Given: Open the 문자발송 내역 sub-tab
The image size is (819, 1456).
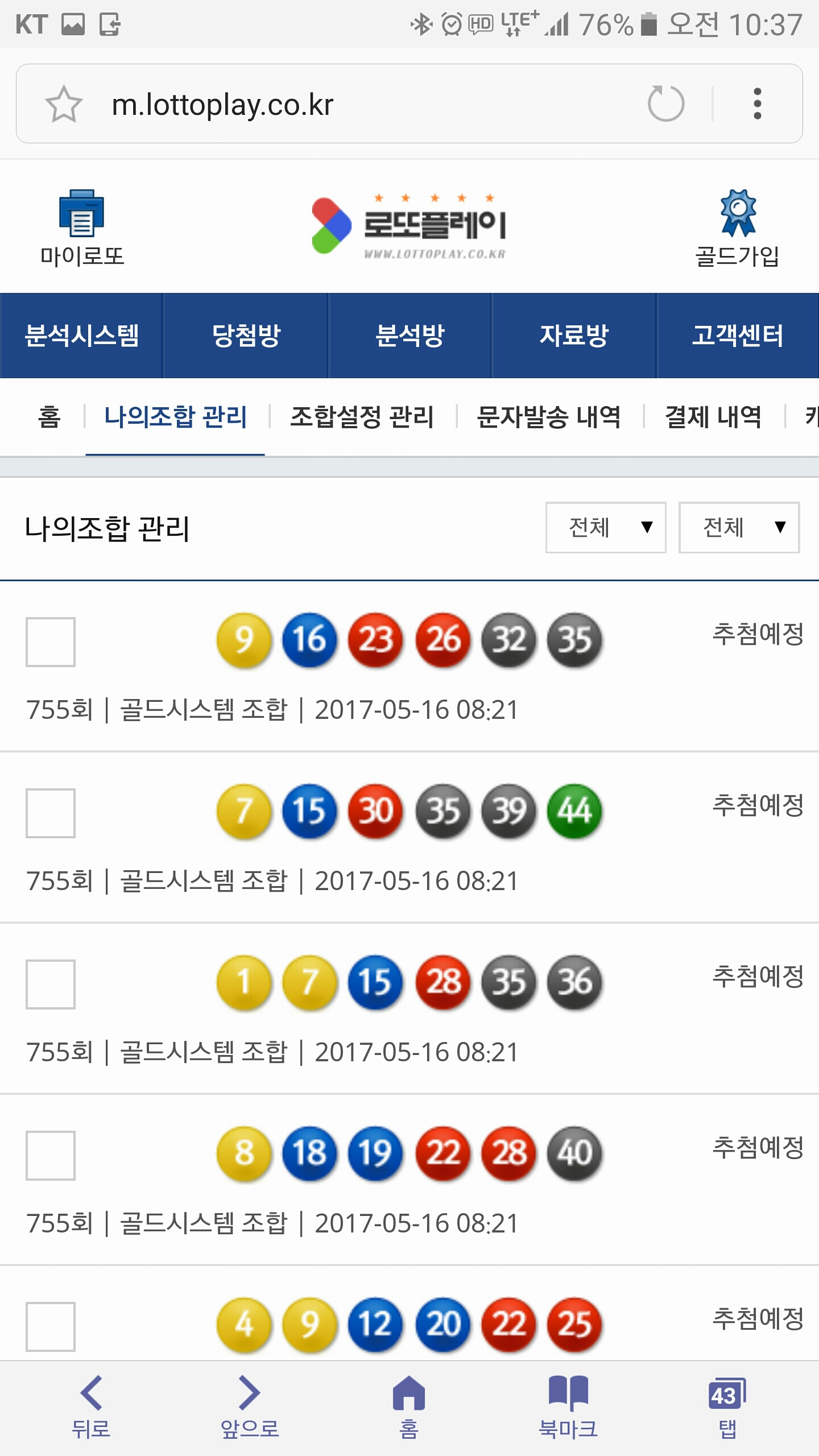Looking at the screenshot, I should pos(549,417).
